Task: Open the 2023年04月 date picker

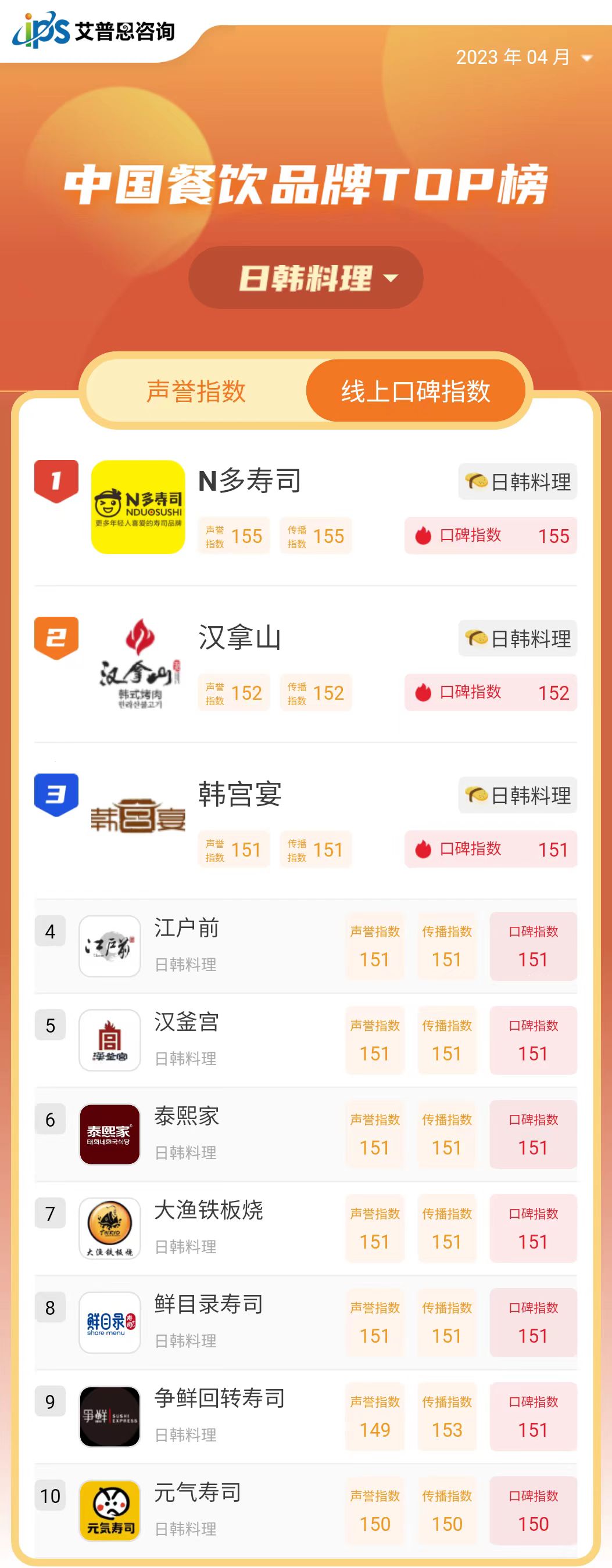Action: (x=524, y=57)
